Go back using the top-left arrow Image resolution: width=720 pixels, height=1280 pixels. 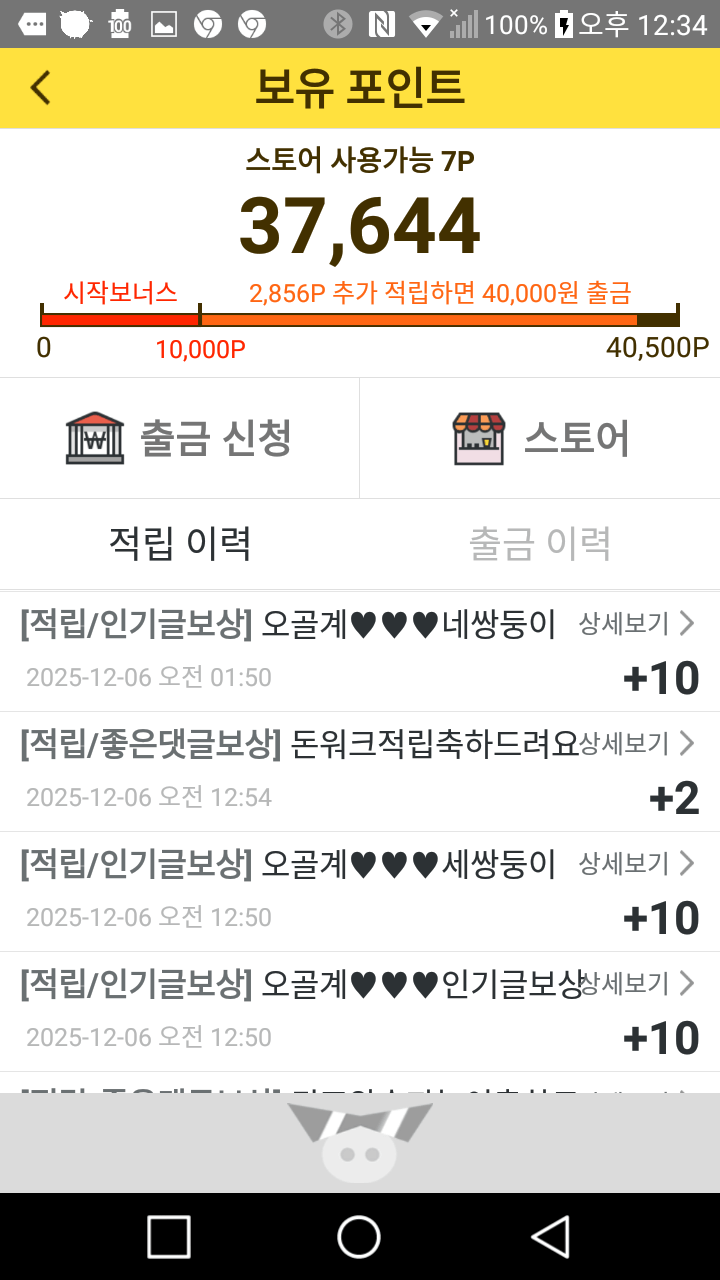(x=40, y=88)
